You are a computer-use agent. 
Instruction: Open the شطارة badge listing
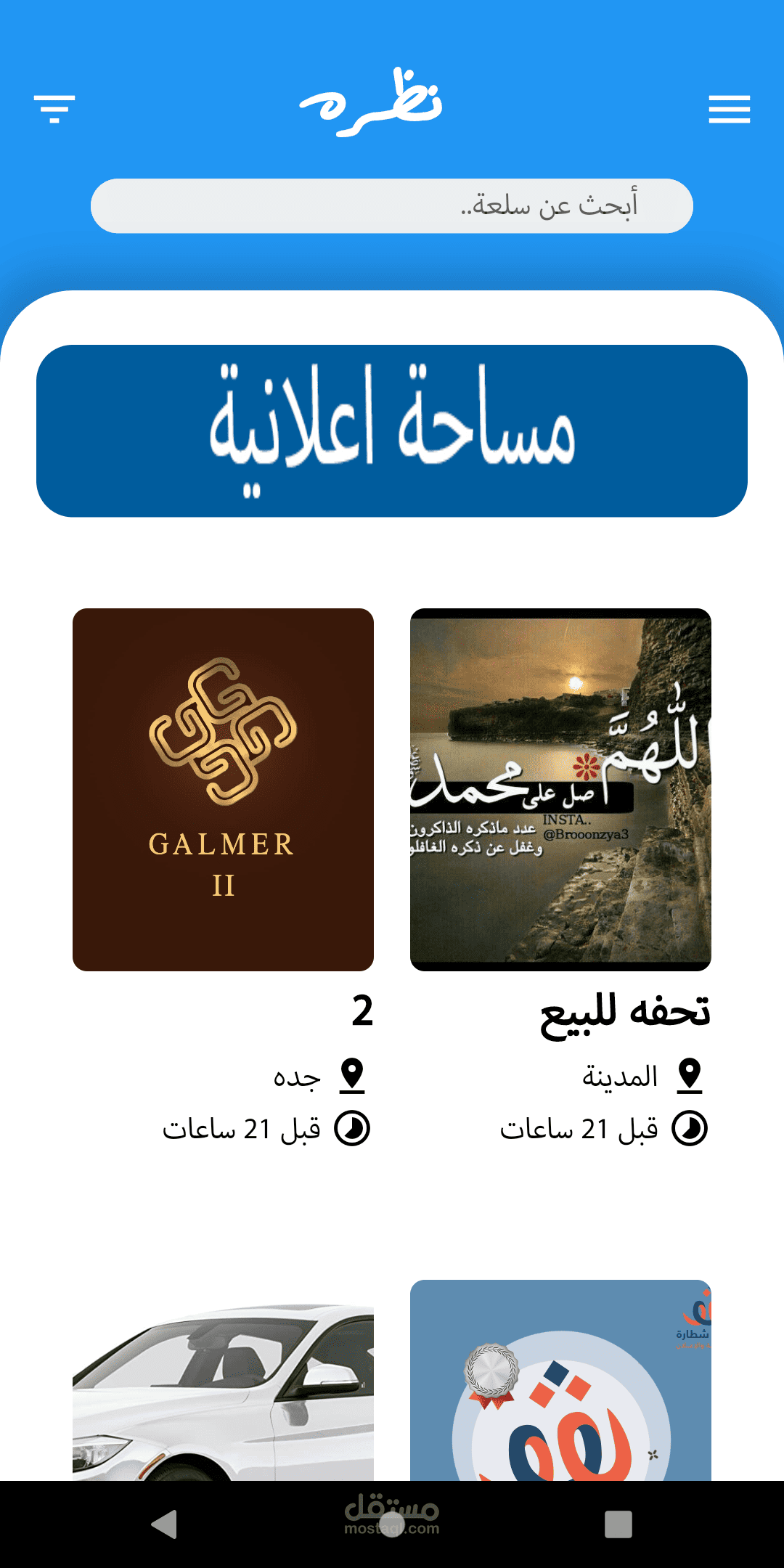pos(560,1381)
